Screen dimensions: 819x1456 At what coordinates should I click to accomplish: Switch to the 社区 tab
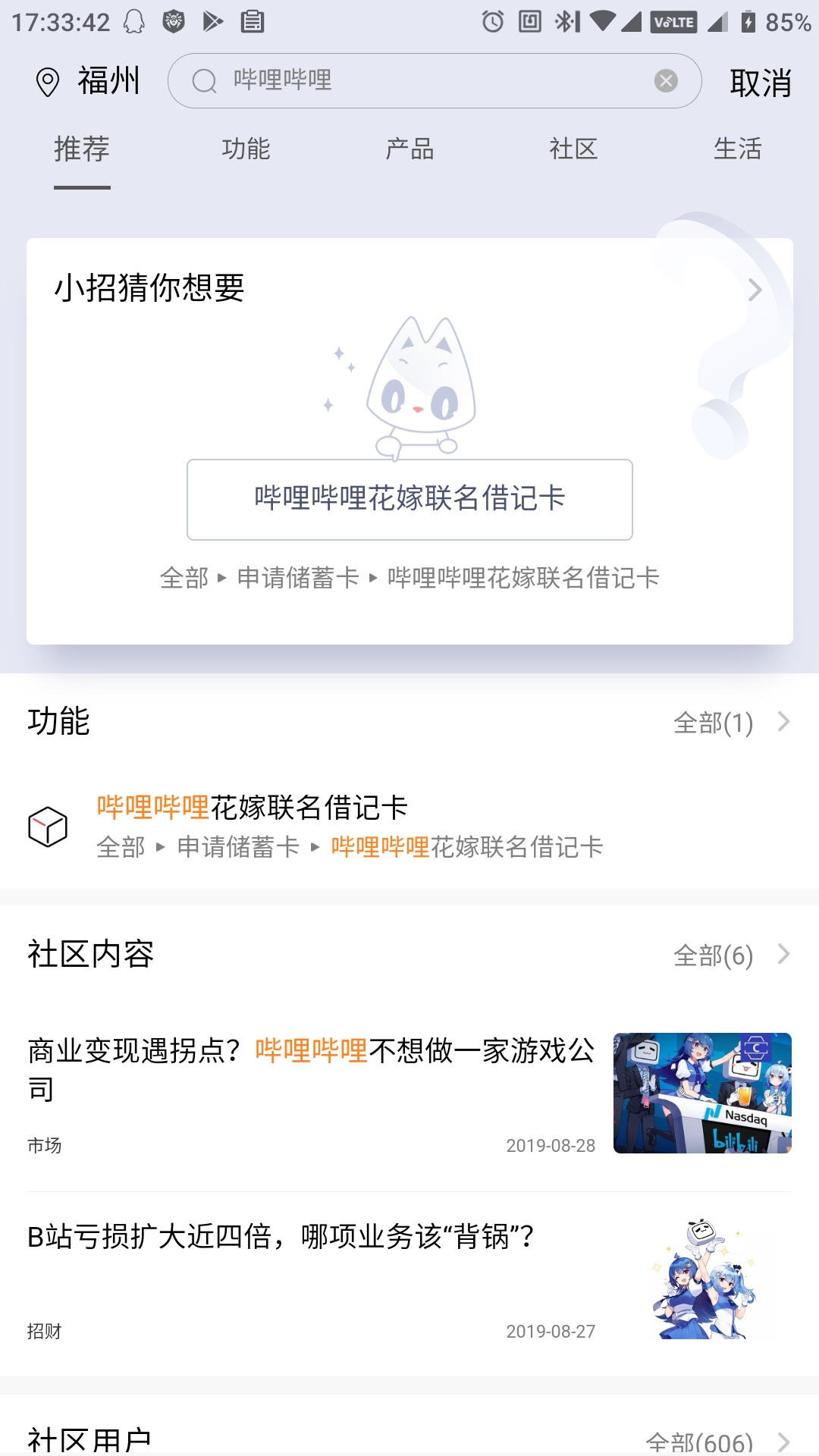[573, 149]
